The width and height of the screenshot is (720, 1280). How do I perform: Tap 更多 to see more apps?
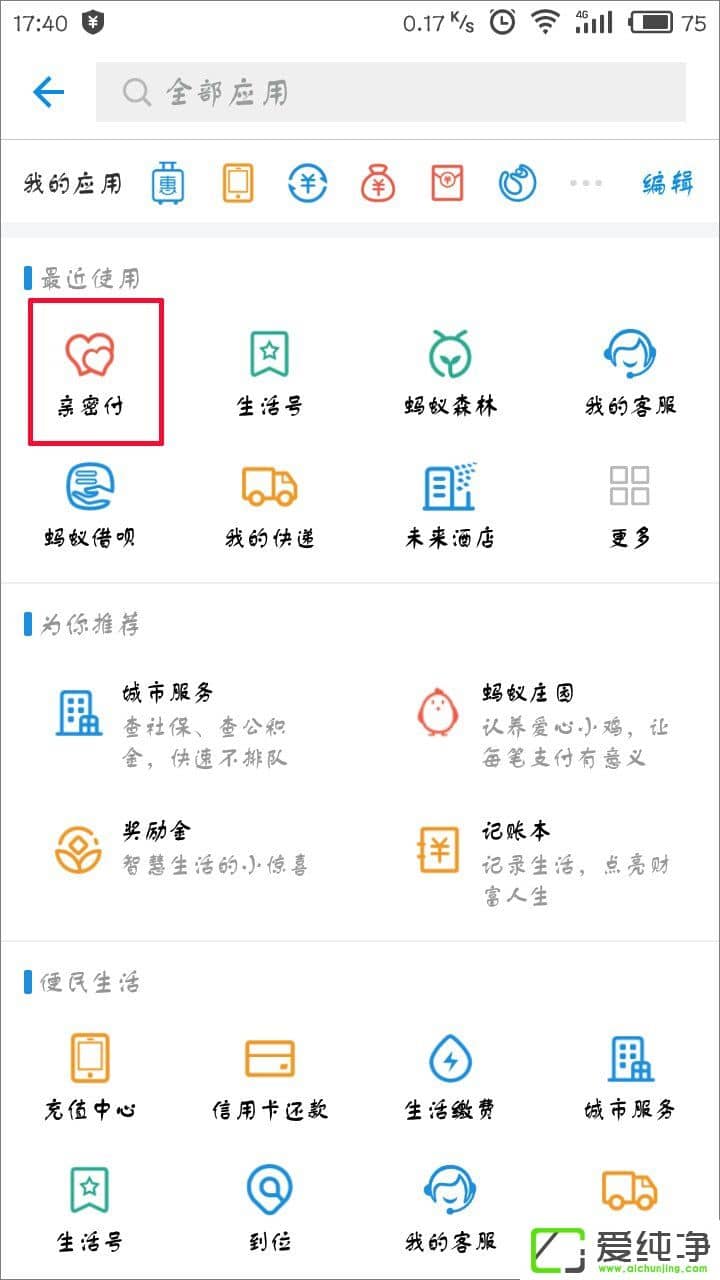point(630,505)
